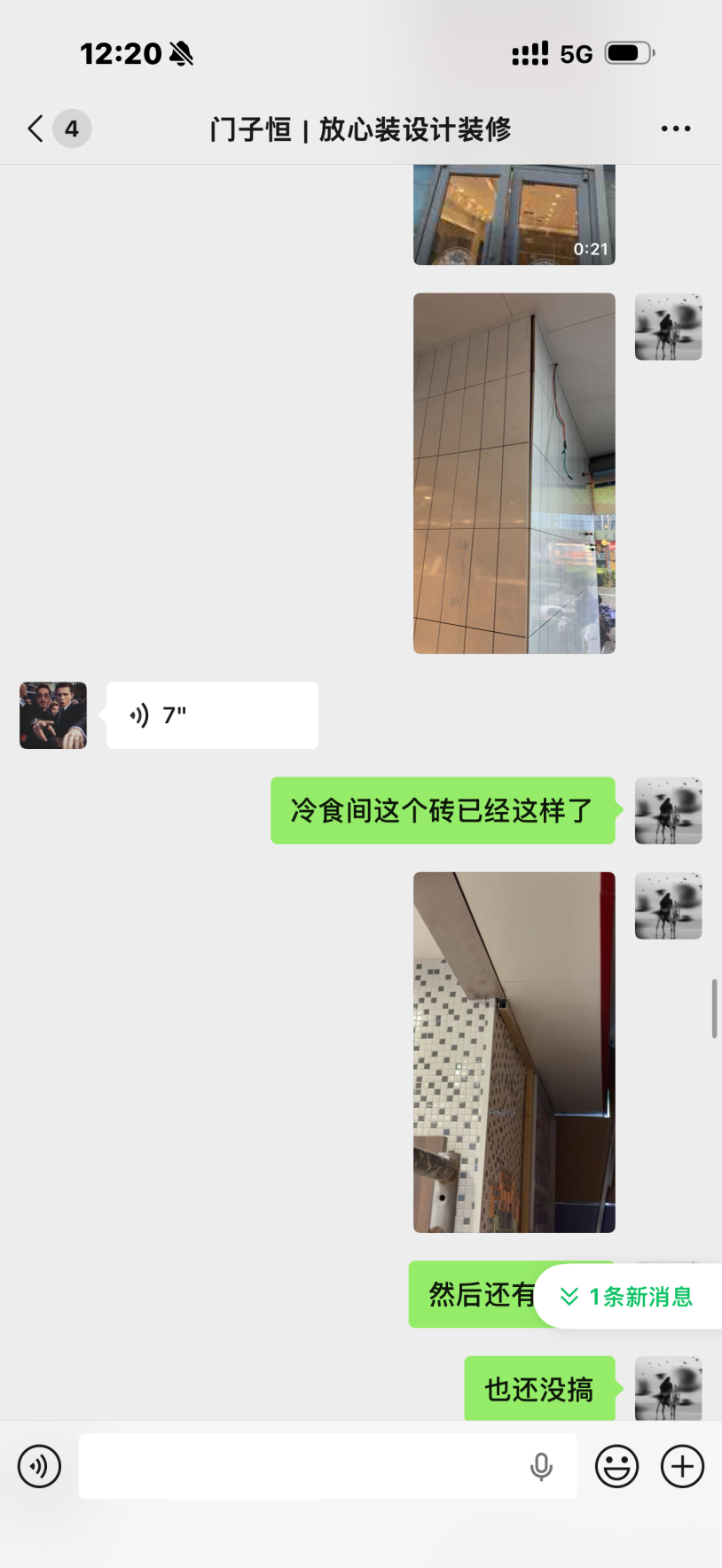The height and width of the screenshot is (1568, 722).
Task: Jump to the 1 new message
Action: (628, 1297)
